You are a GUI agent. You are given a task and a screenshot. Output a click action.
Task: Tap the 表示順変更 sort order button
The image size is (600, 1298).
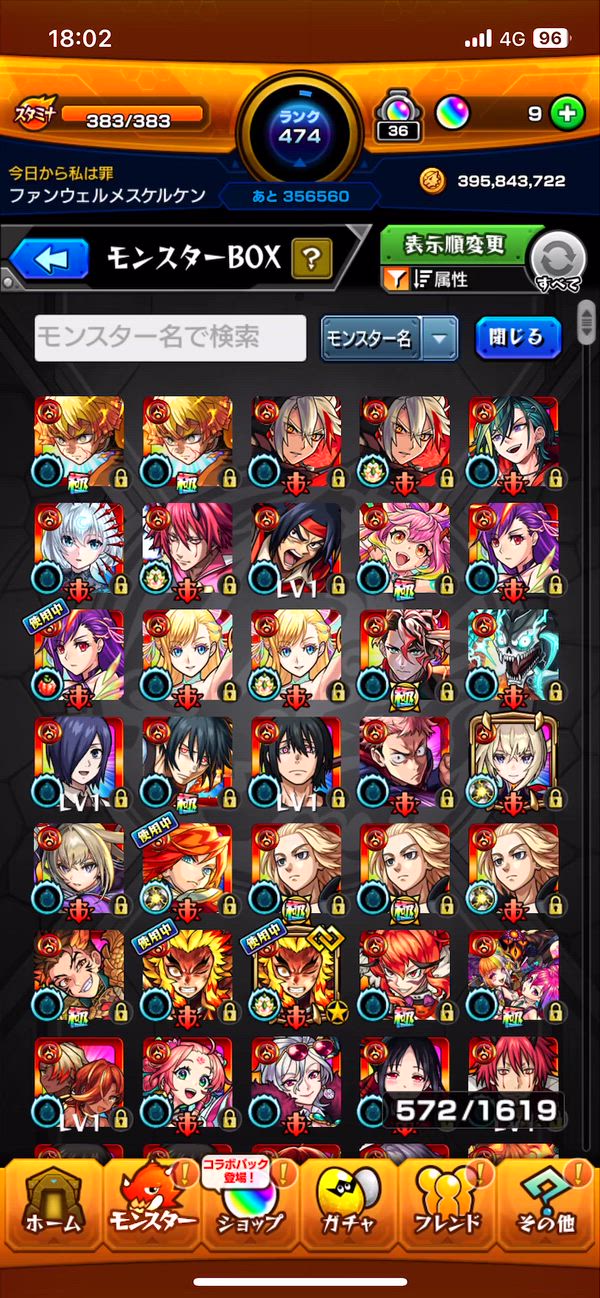click(x=455, y=244)
